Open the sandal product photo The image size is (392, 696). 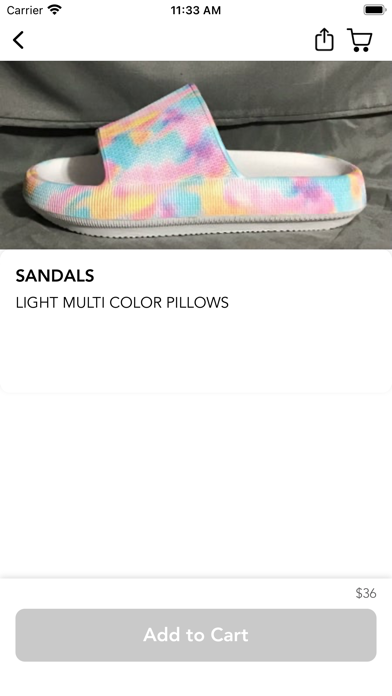coord(196,155)
